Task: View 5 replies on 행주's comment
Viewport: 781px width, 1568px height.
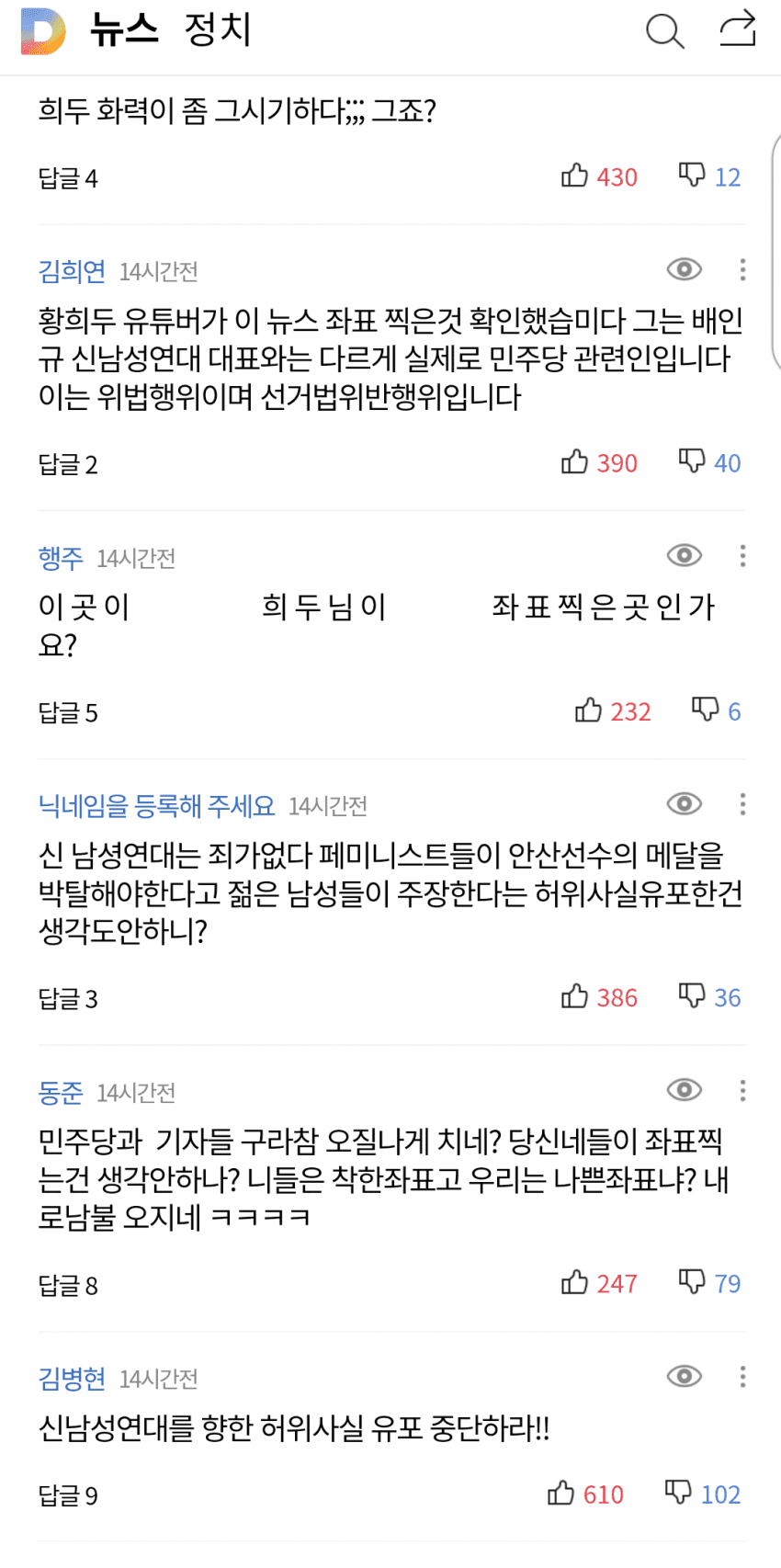Action: (x=68, y=713)
